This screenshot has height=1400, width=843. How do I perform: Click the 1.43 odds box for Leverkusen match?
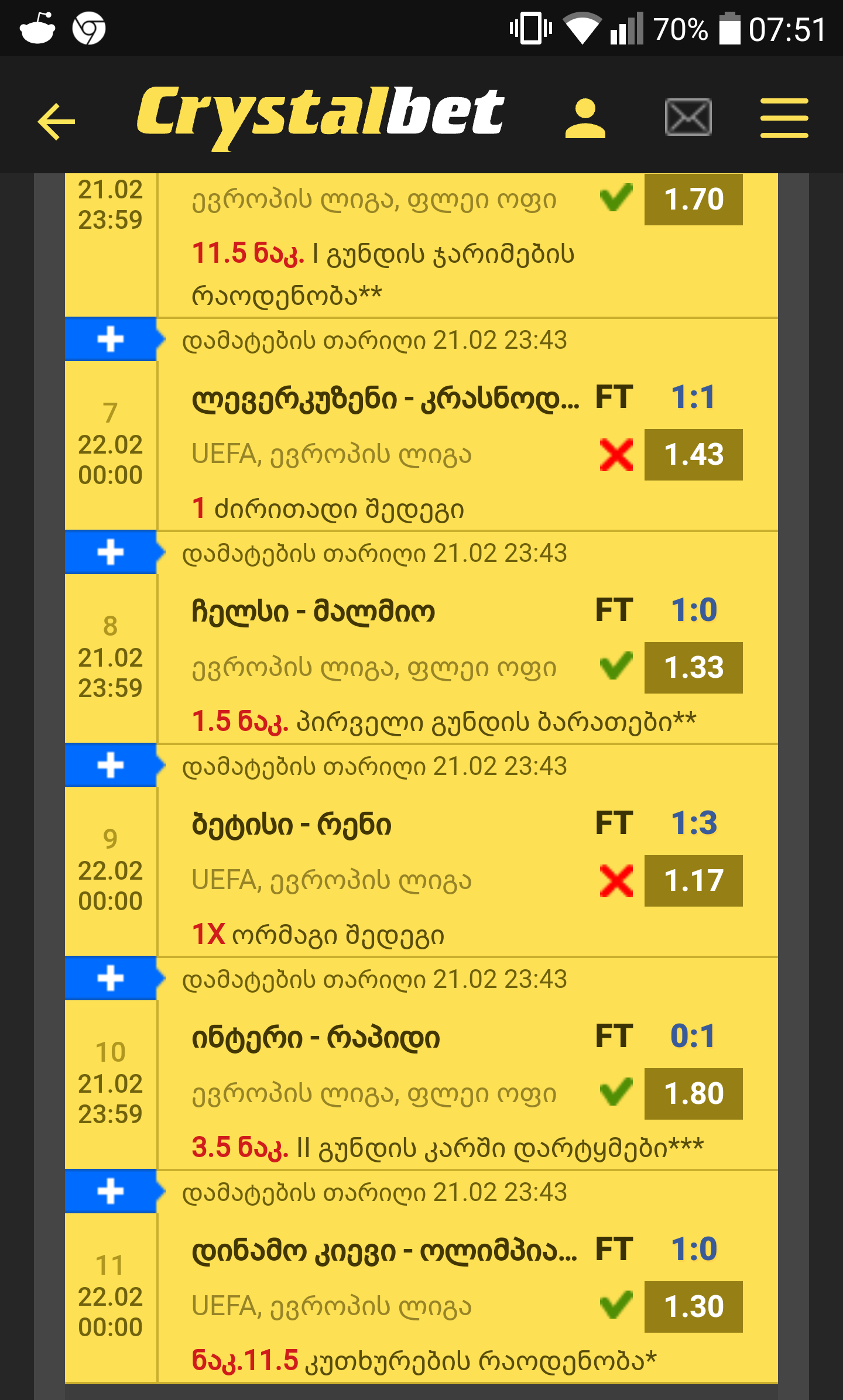point(694,455)
